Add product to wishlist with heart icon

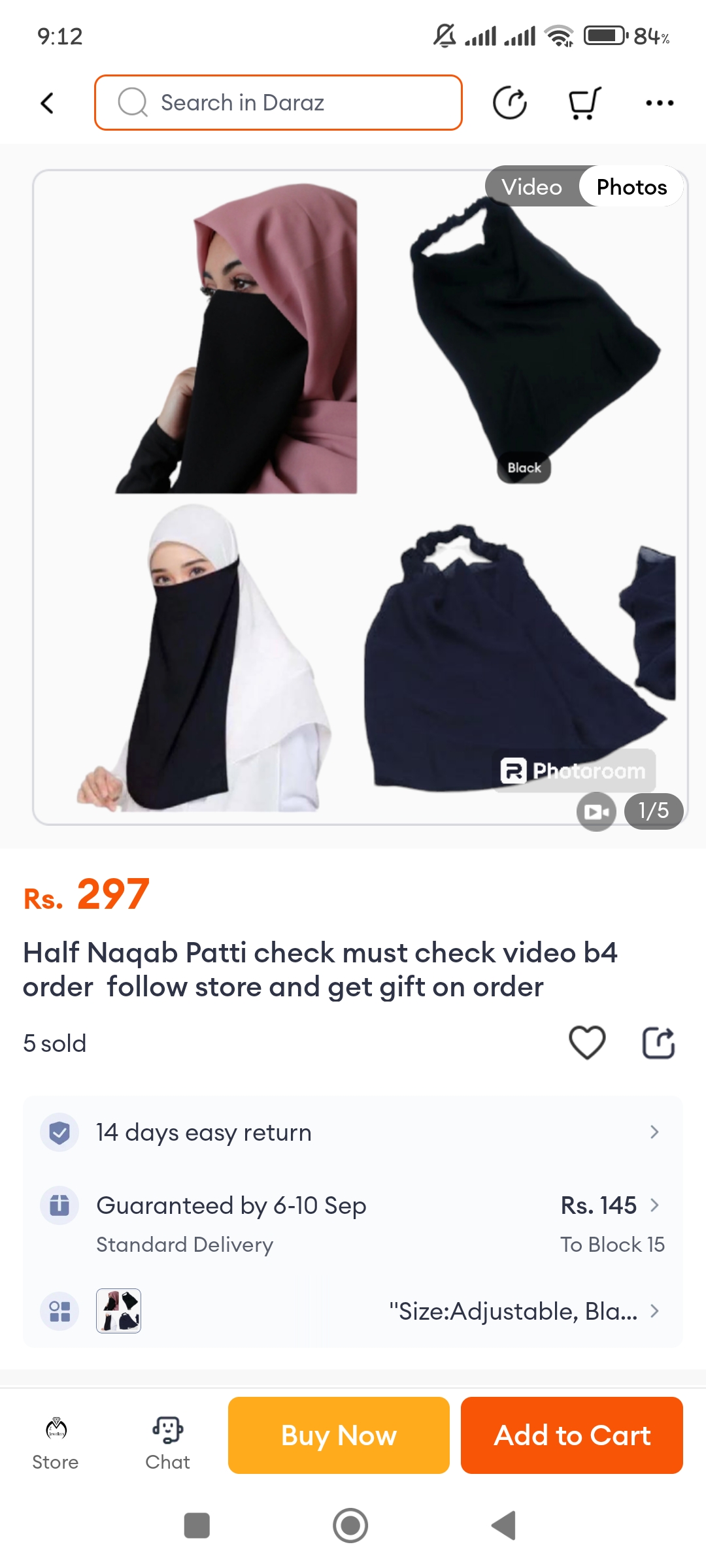(587, 1042)
